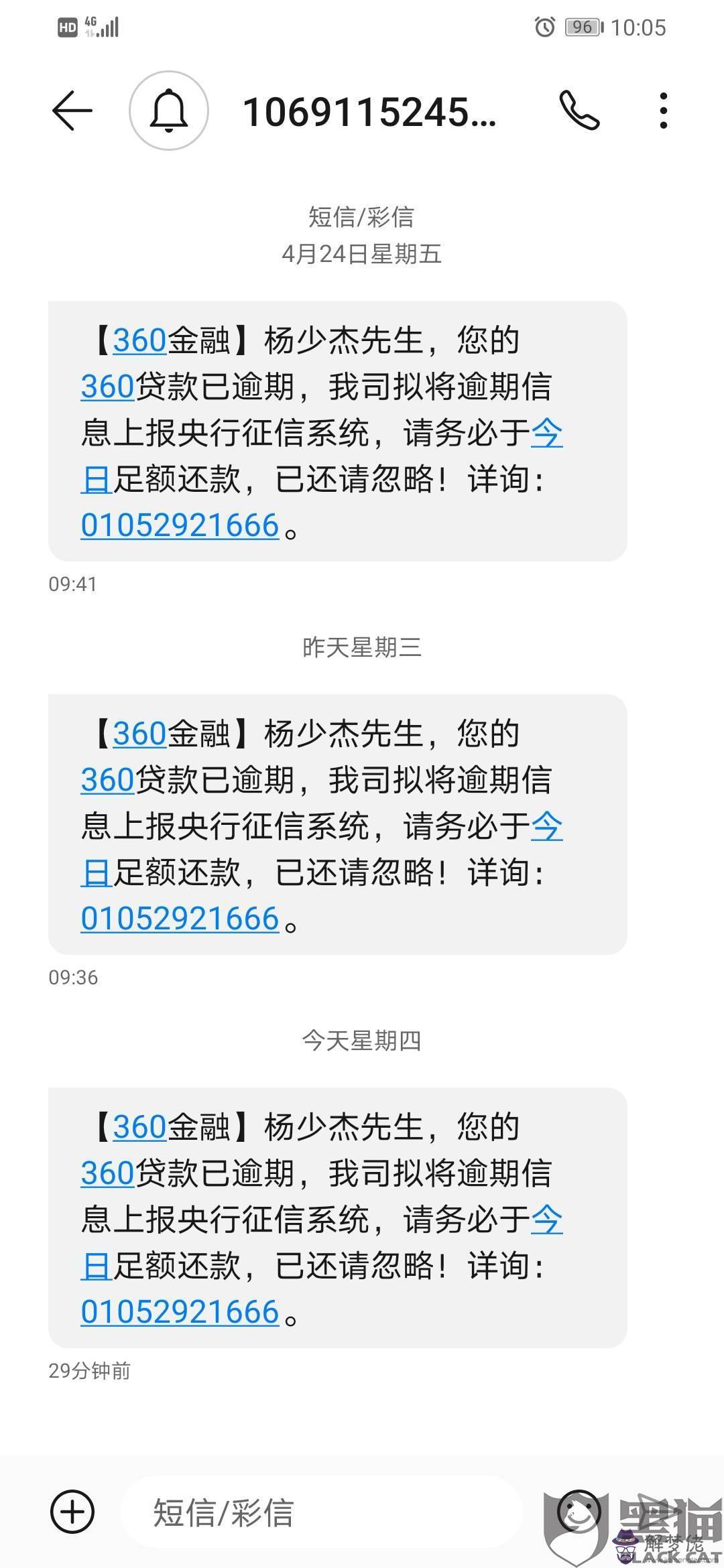Open the emoji picker

coord(579,1510)
